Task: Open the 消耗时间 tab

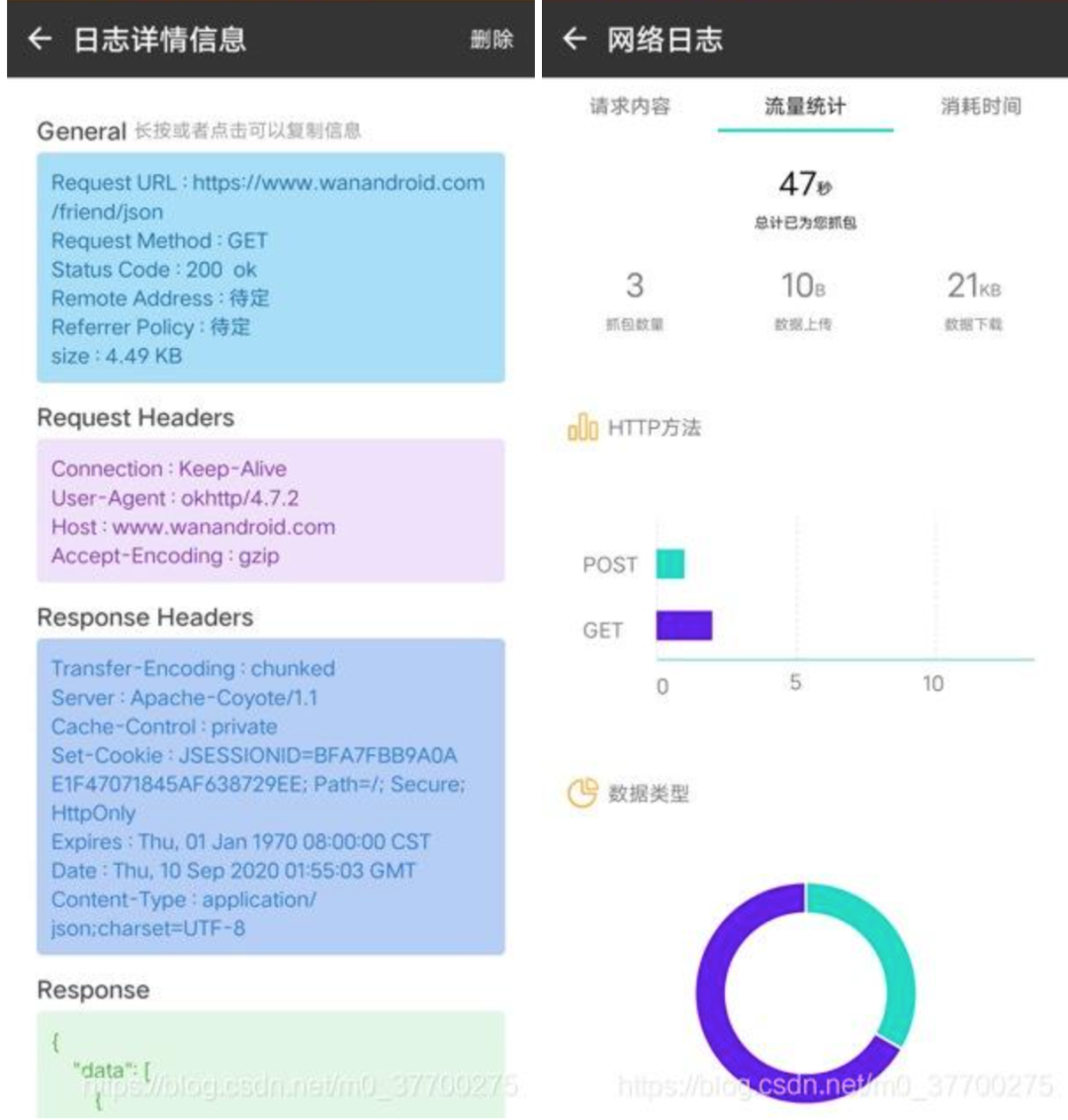Action: click(x=980, y=106)
